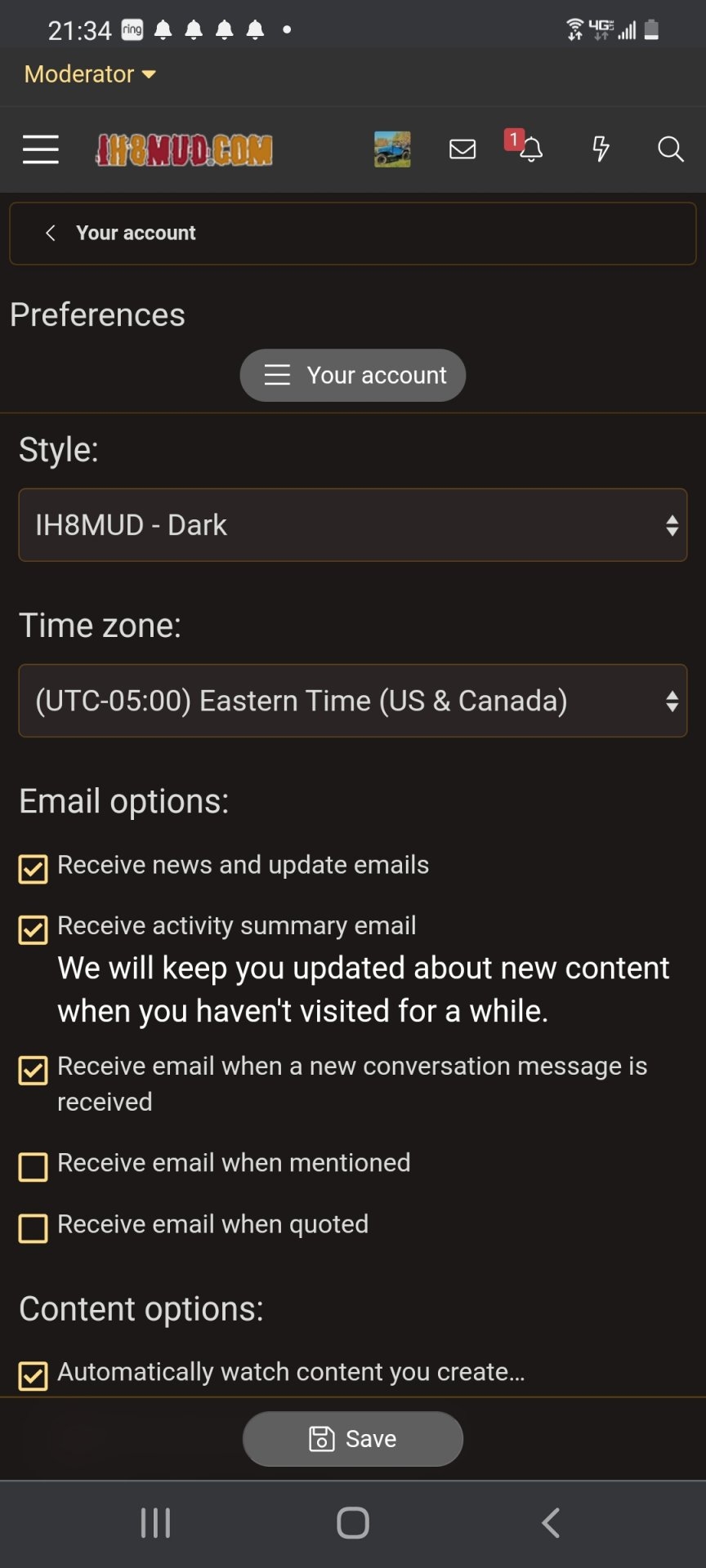Open the search icon

pos(671,149)
